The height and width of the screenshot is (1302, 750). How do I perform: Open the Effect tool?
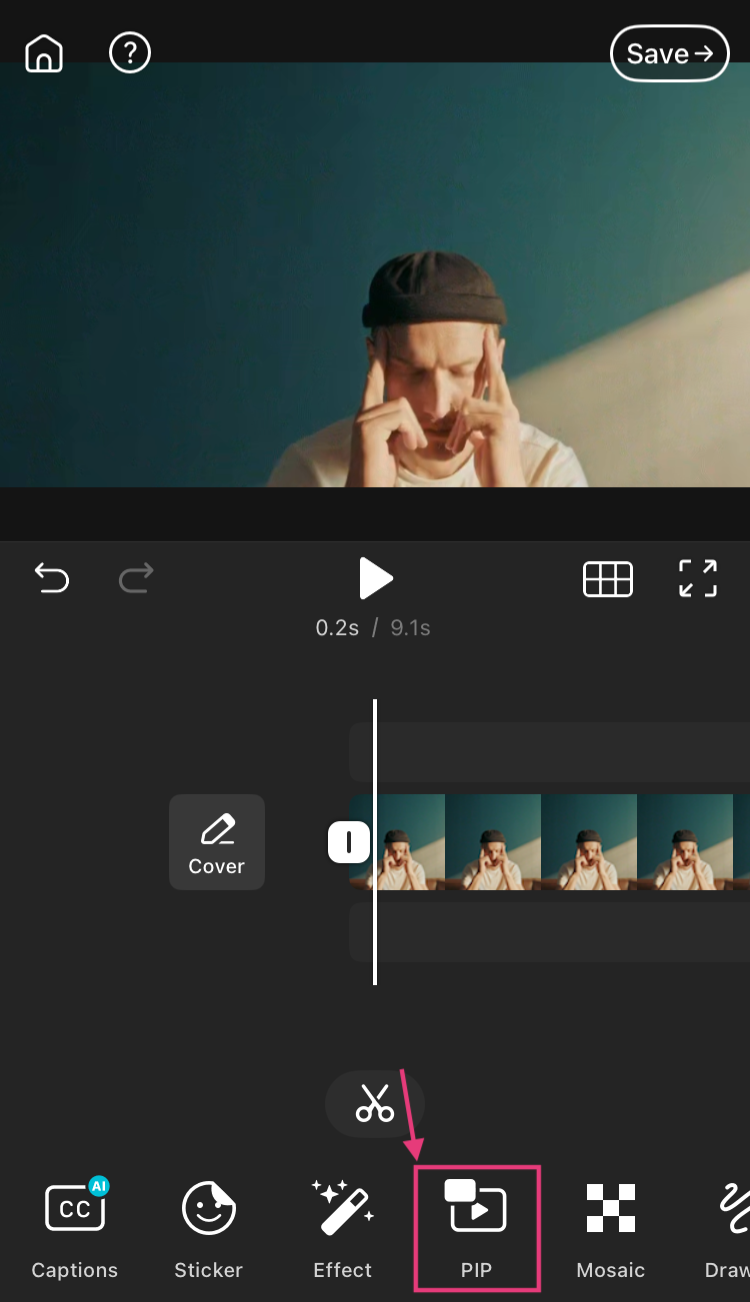pos(343,1228)
